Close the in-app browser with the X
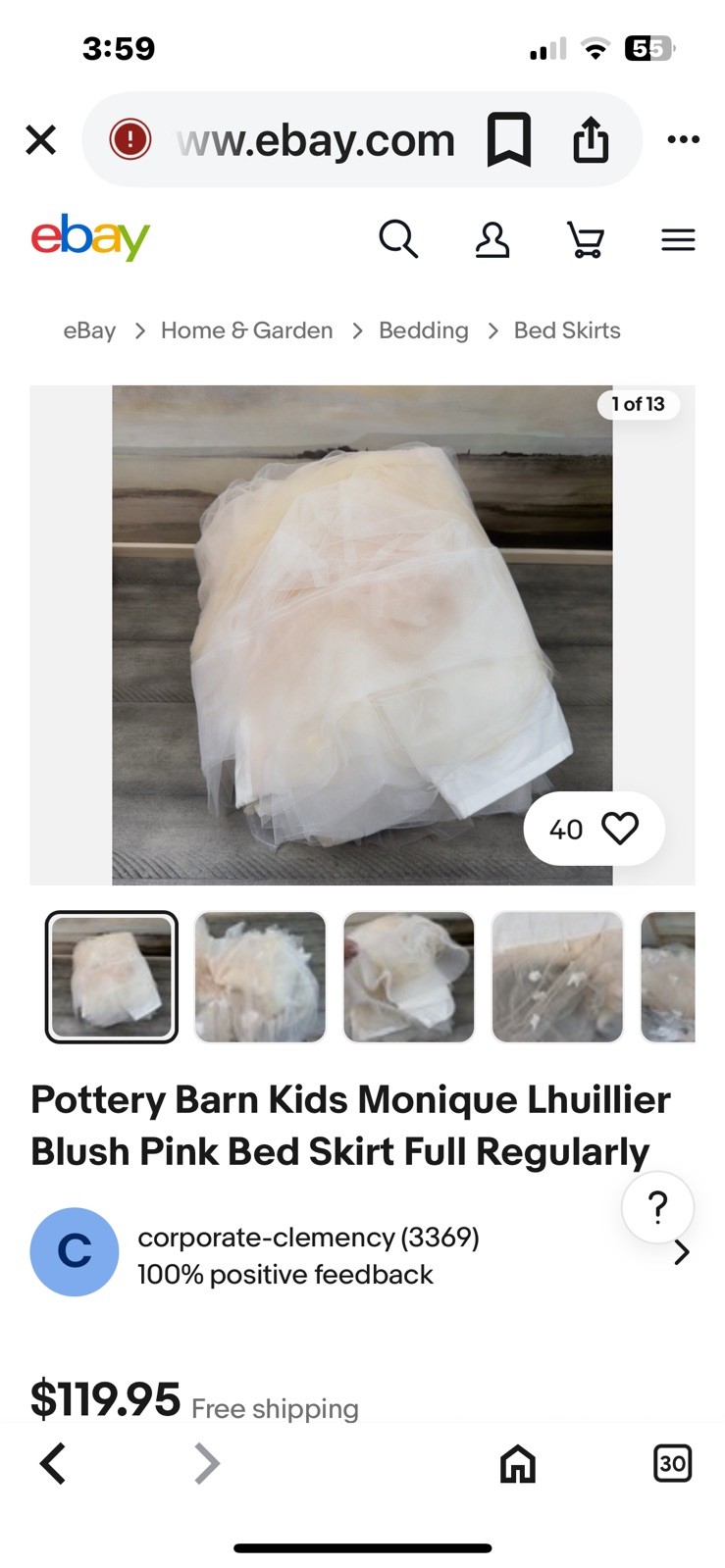The width and height of the screenshot is (725, 1568). [40, 140]
